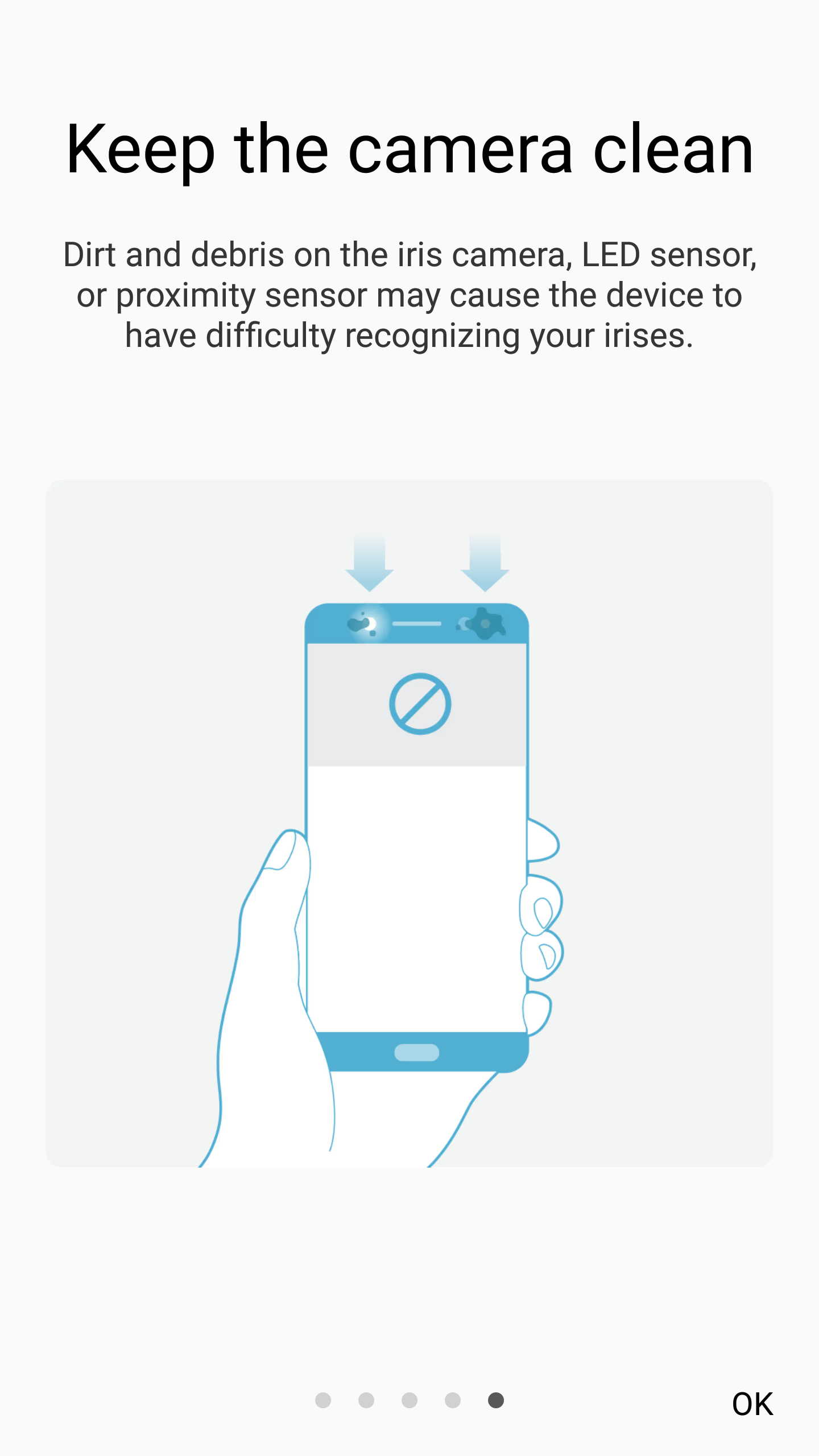Image resolution: width=819 pixels, height=1456 pixels.
Task: Select the third page indicator dot
Action: 409,1400
